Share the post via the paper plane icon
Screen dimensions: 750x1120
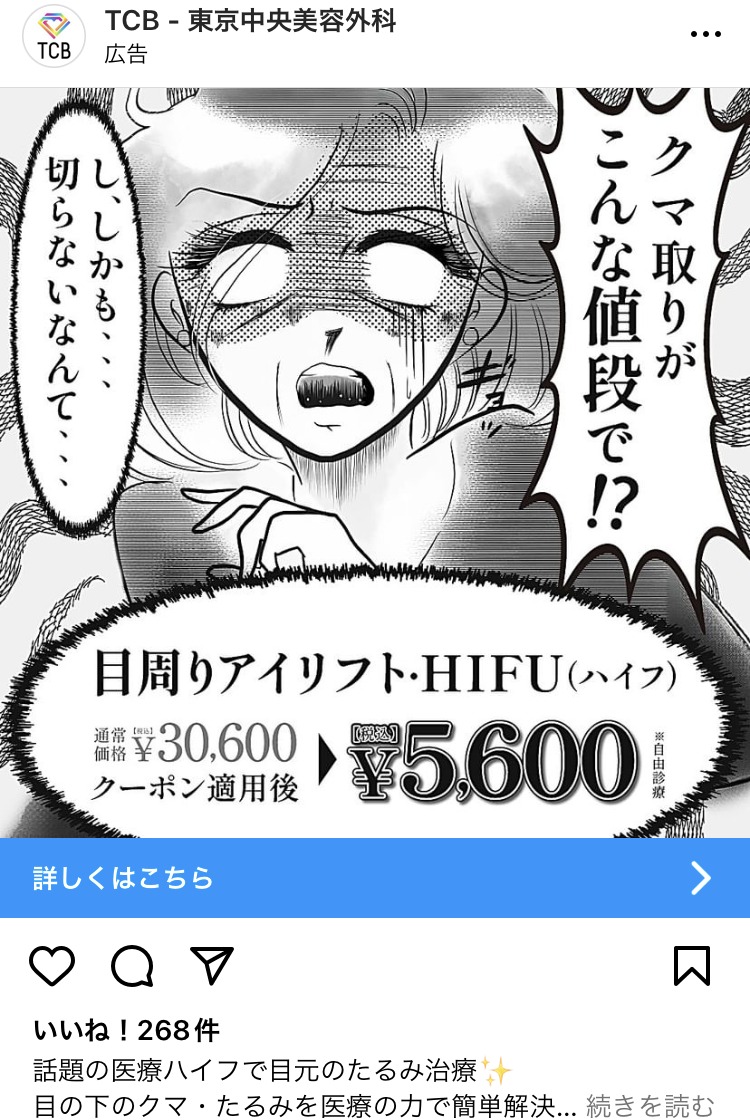coord(212,966)
